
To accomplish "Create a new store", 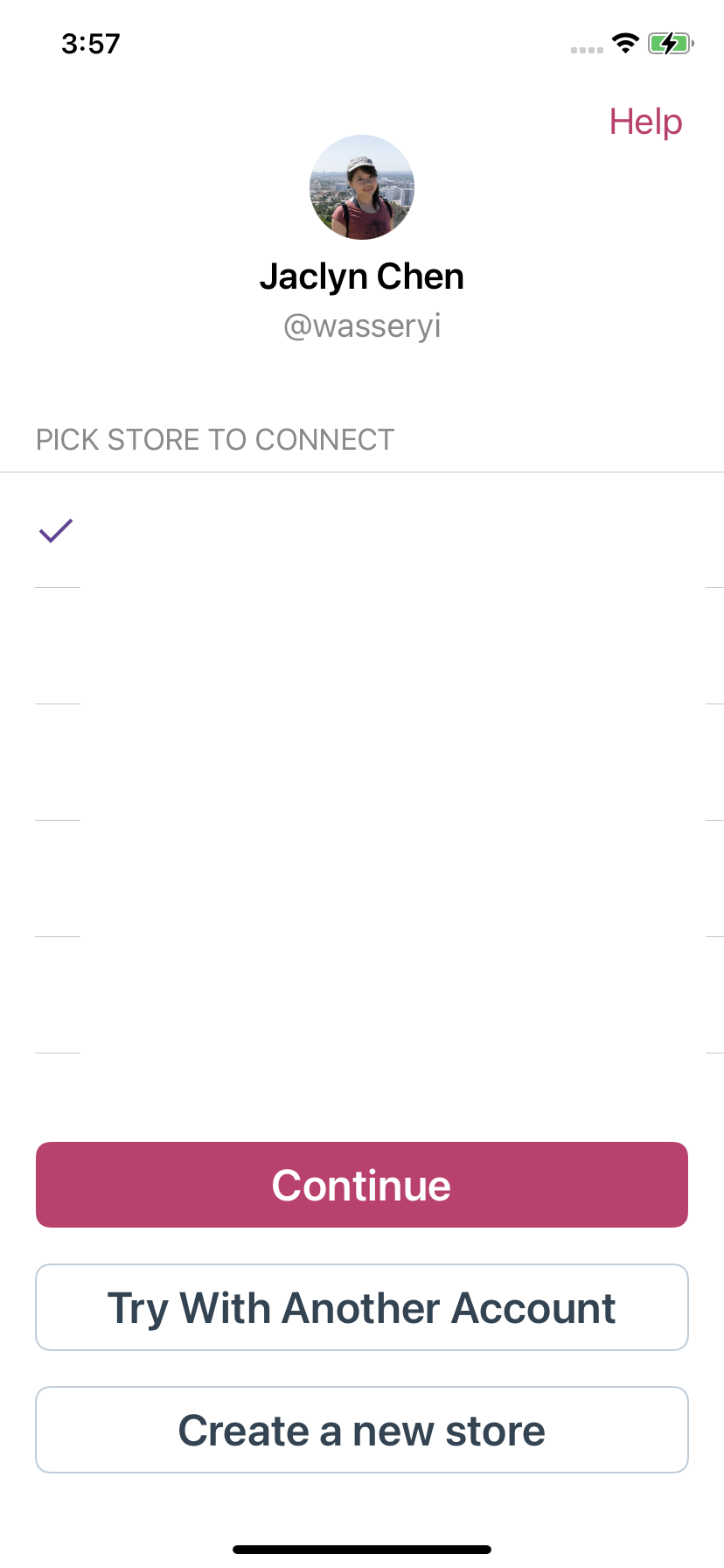I will click(x=362, y=1430).
